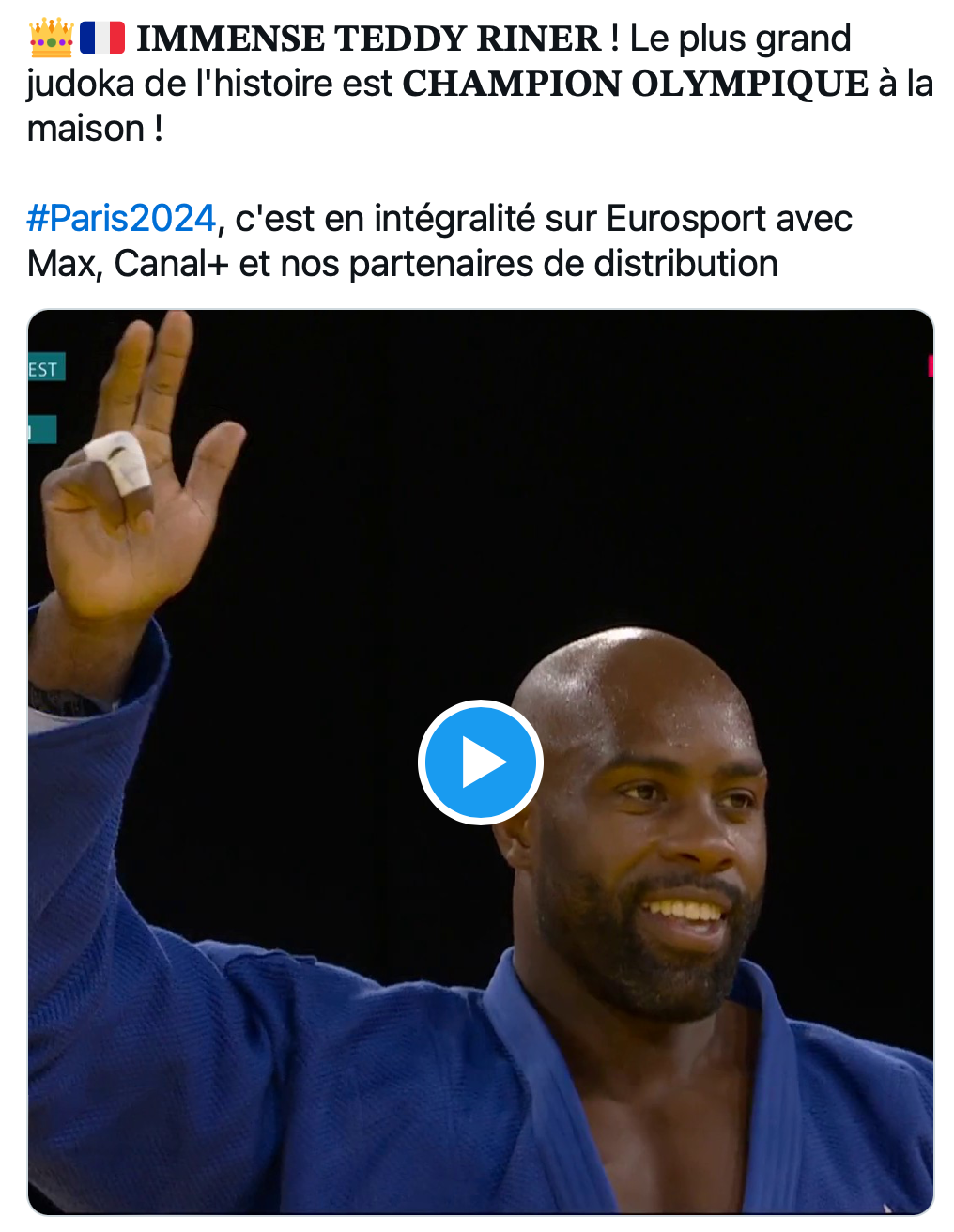This screenshot has width=954, height=1232.
Task: Play the Teddy Riner video
Action: 480,762
